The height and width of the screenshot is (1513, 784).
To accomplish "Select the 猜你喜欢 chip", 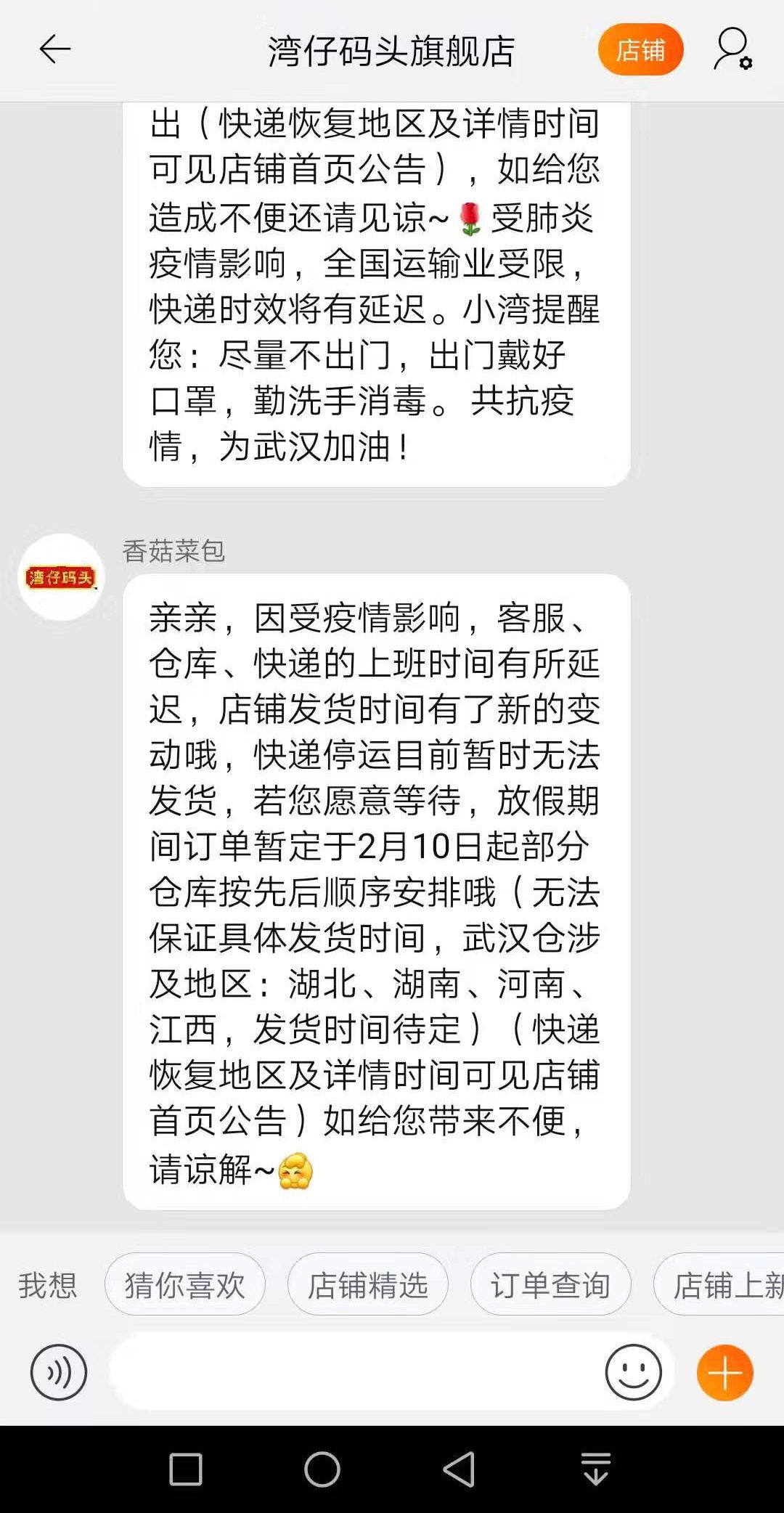I will tap(184, 1286).
